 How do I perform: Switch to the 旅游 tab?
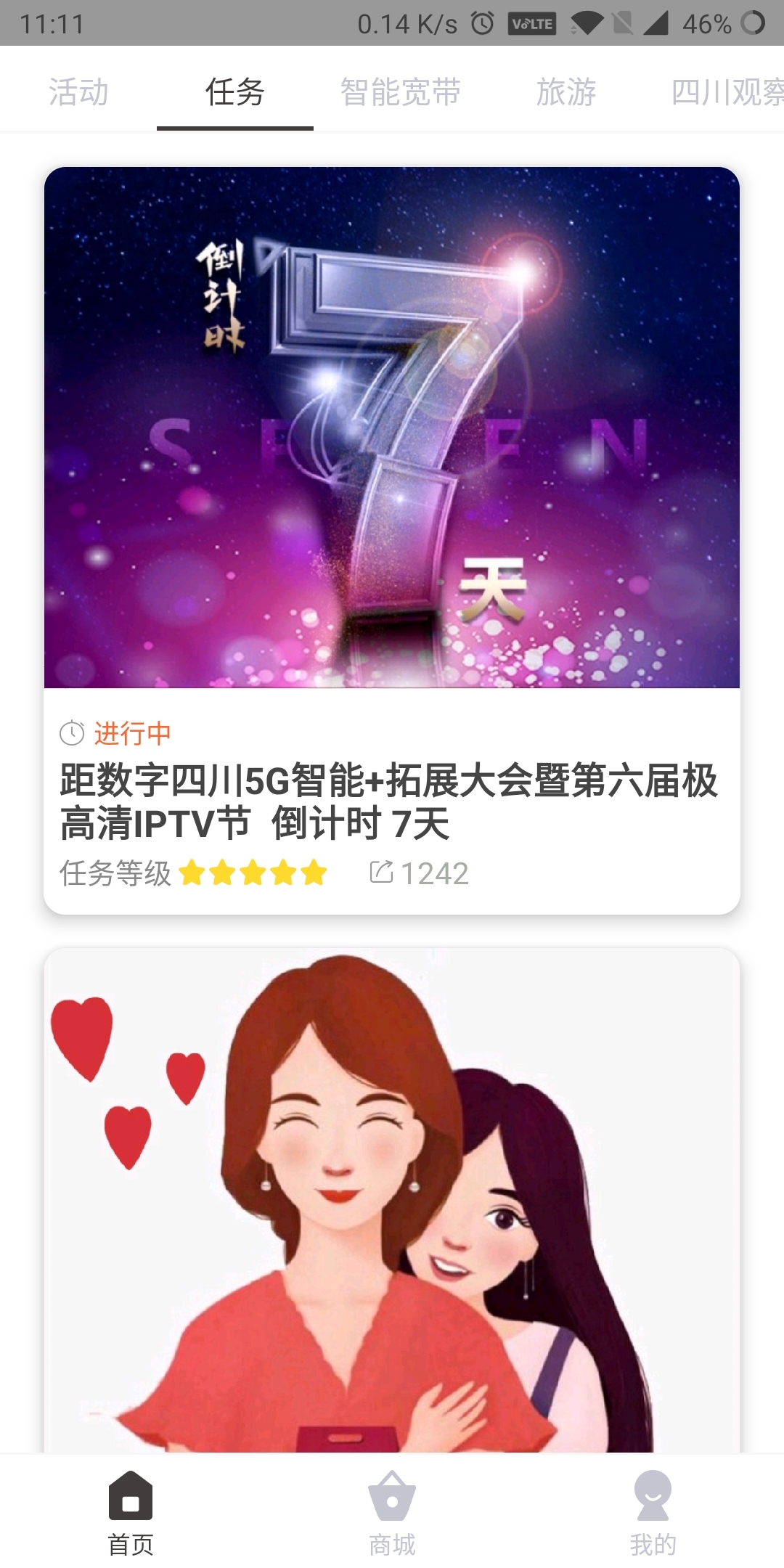566,92
